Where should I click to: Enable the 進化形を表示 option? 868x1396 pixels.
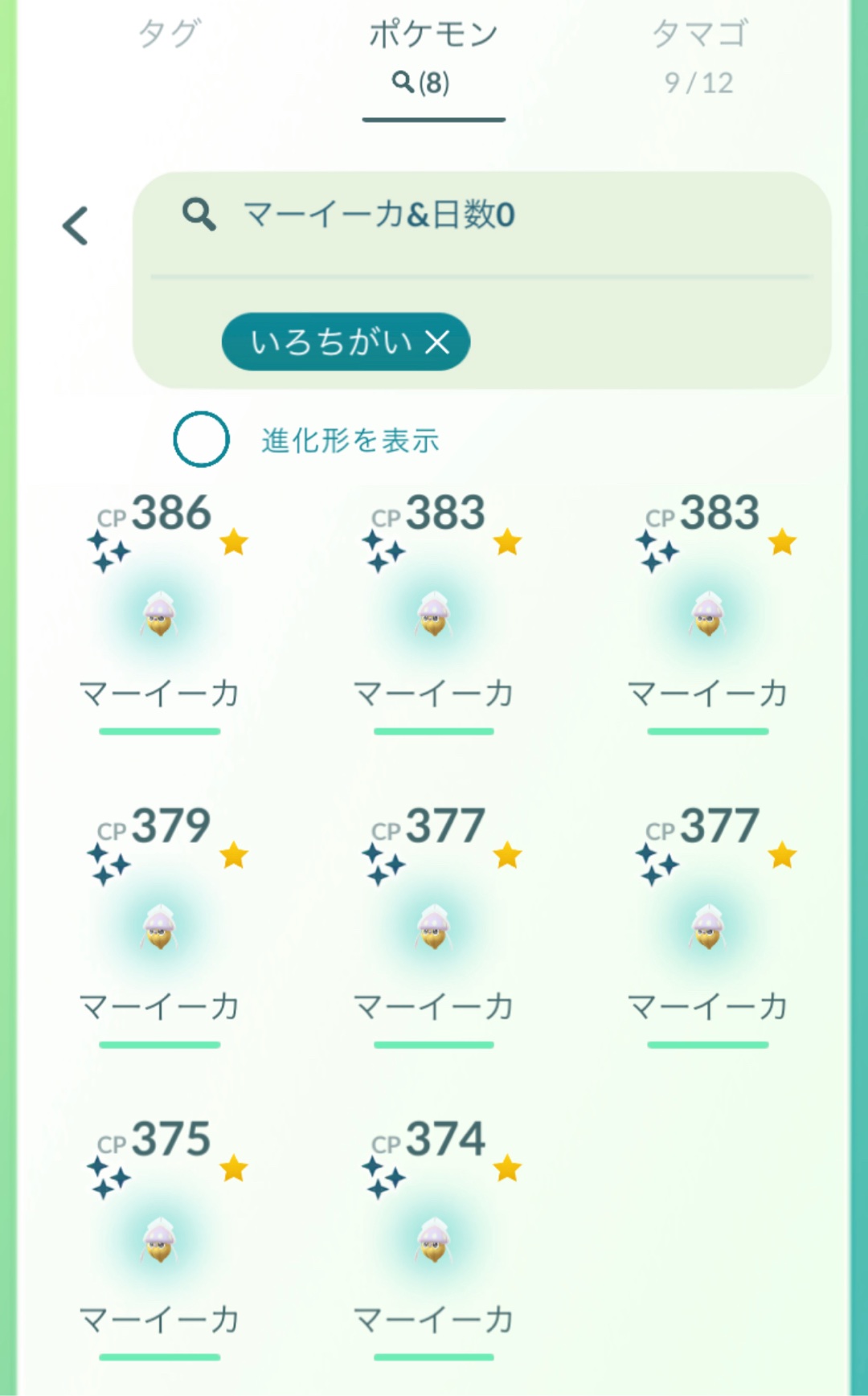201,440
